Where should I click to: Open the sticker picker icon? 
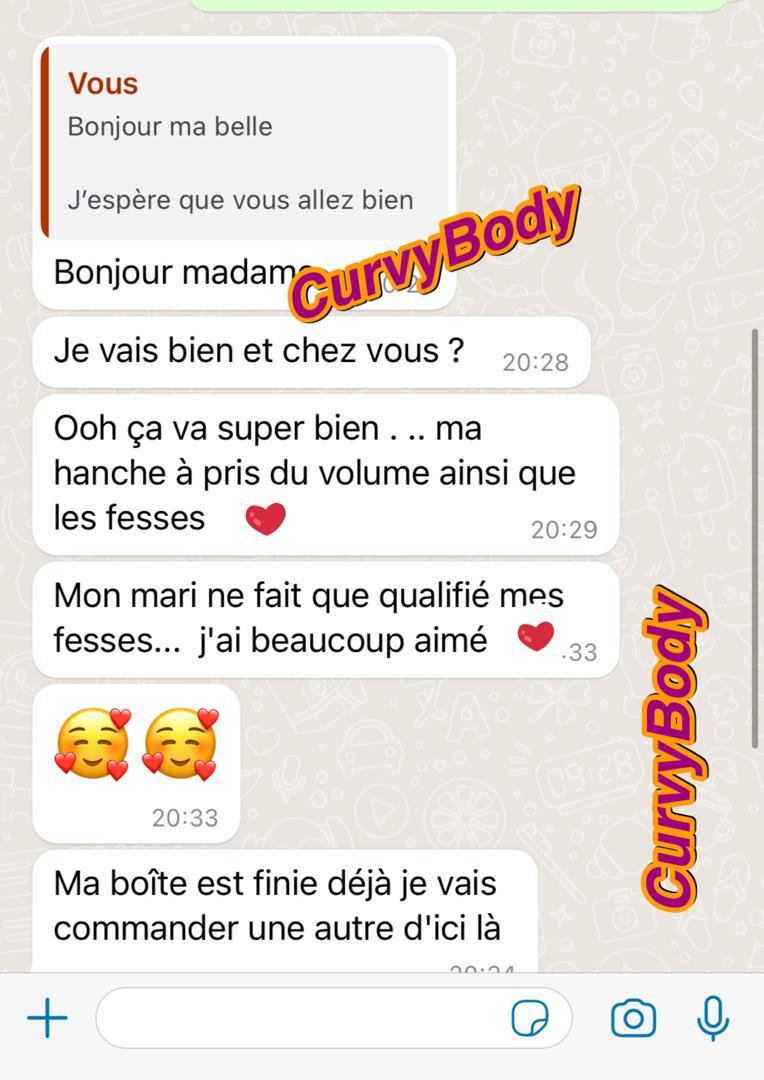click(x=530, y=1019)
